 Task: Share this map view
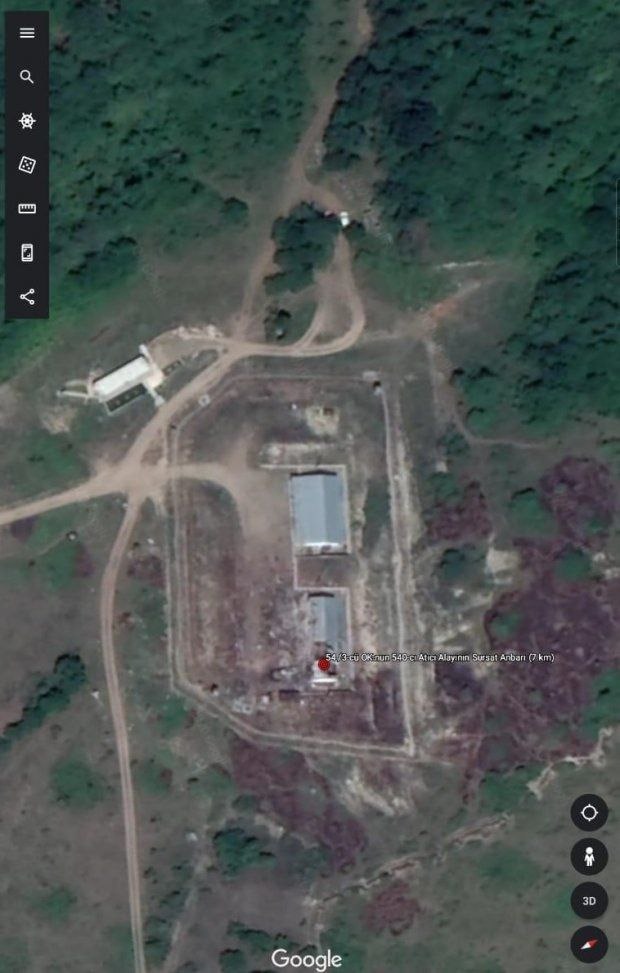[27, 297]
